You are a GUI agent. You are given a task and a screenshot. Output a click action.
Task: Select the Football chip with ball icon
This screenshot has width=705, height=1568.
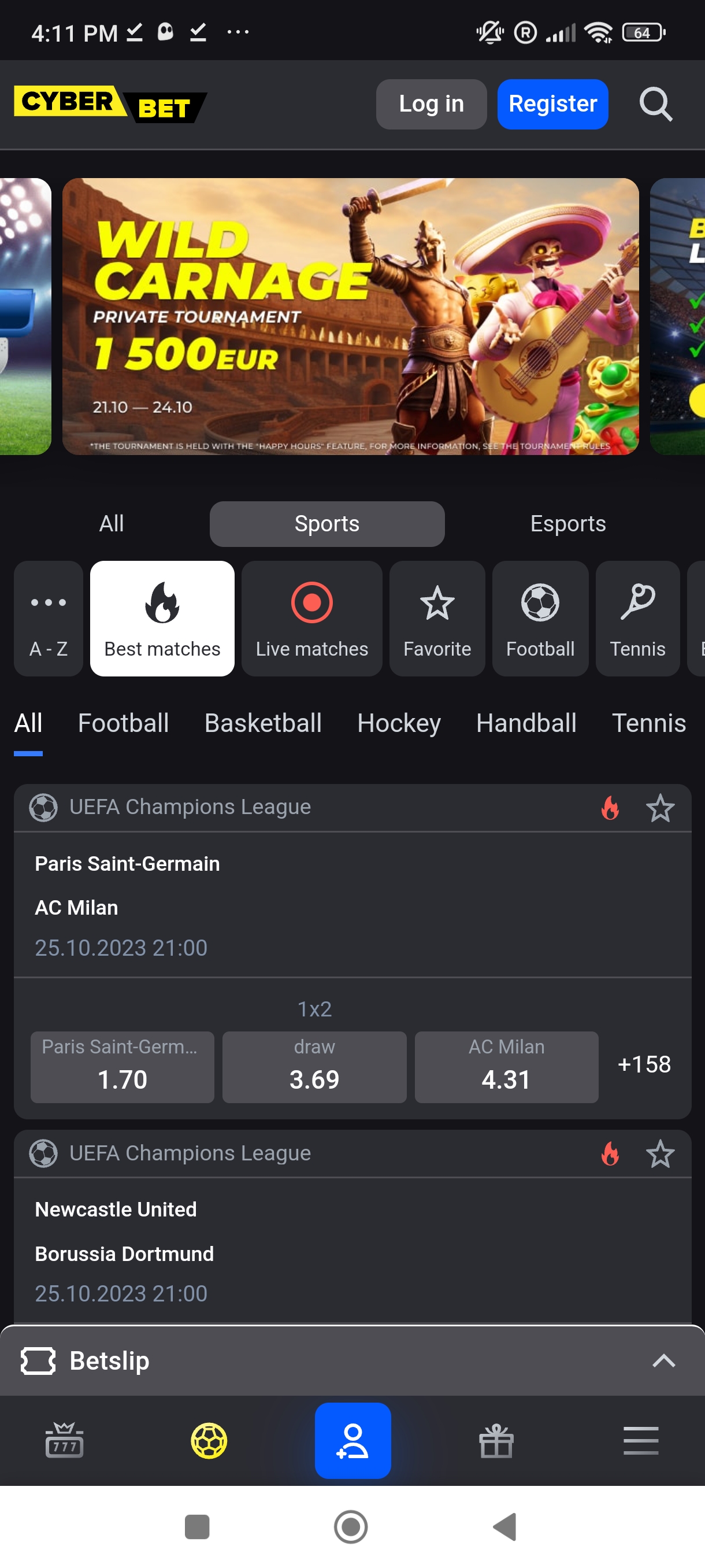[540, 619]
